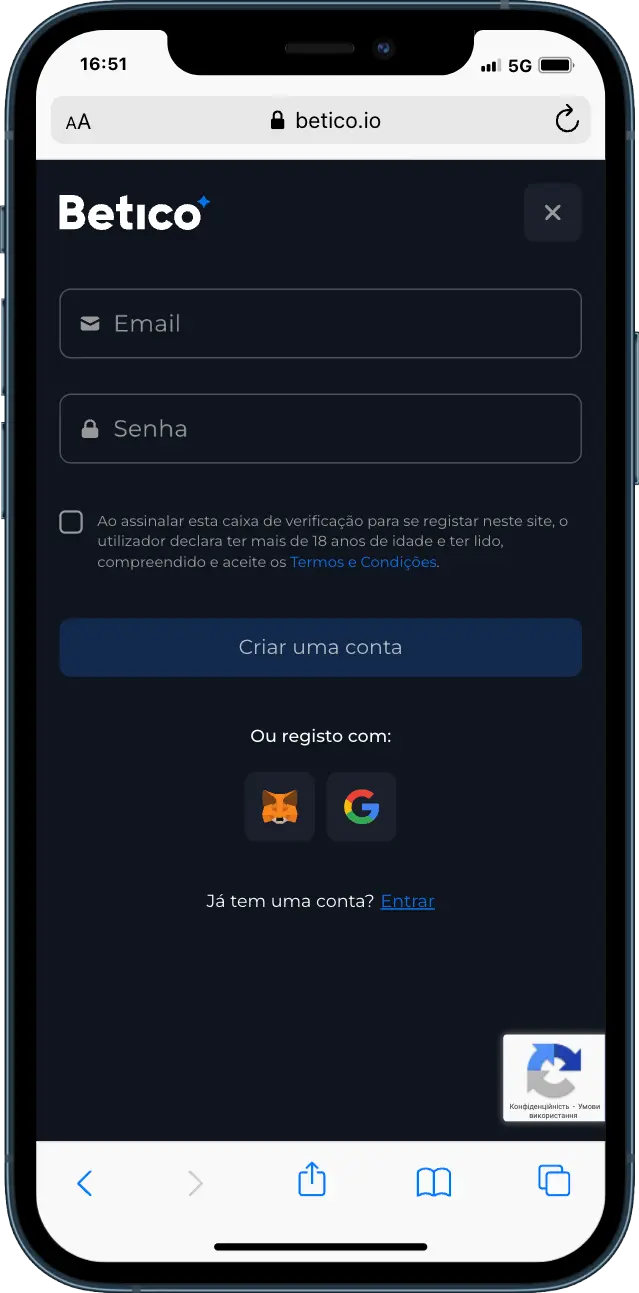639x1293 pixels.
Task: Focus the Senha password field
Action: [x=320, y=428]
